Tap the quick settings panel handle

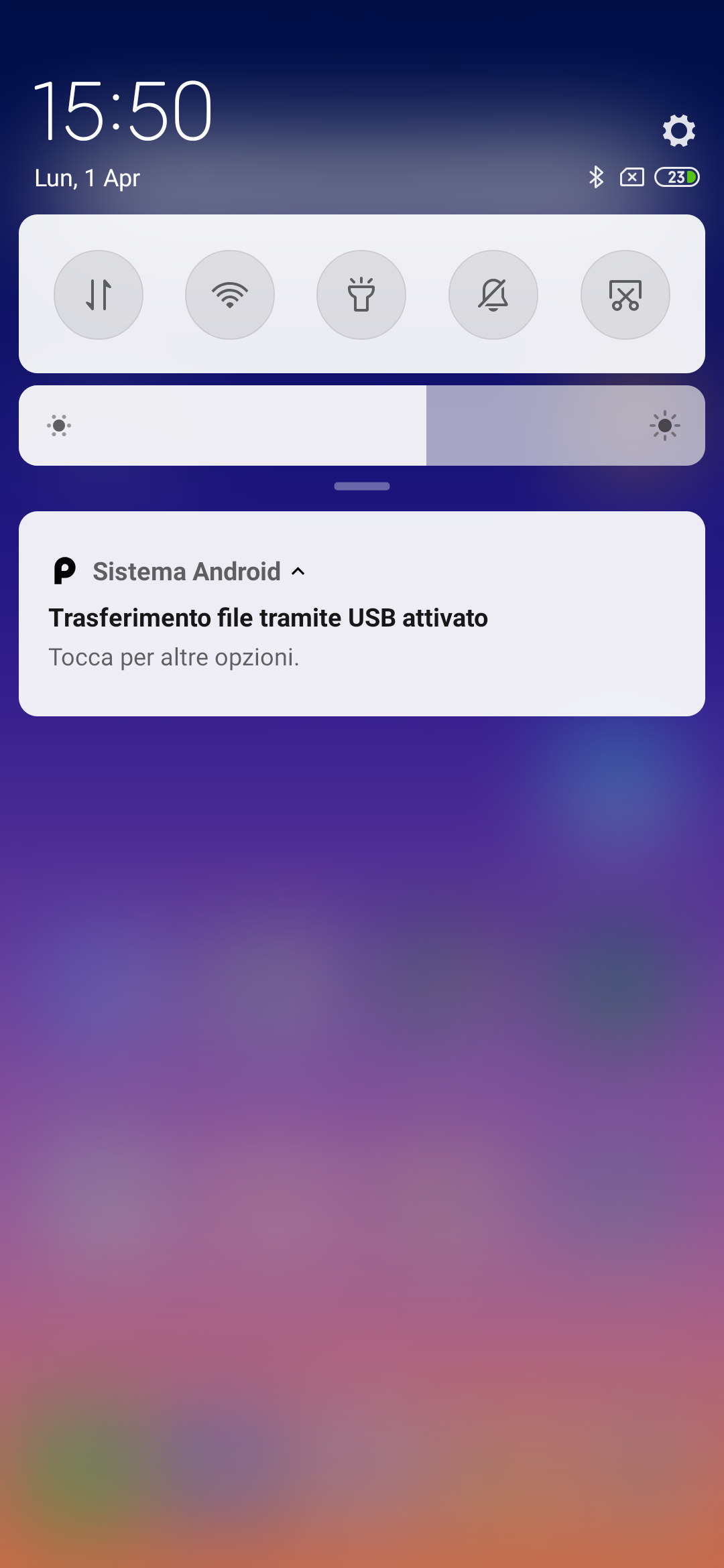(x=362, y=486)
